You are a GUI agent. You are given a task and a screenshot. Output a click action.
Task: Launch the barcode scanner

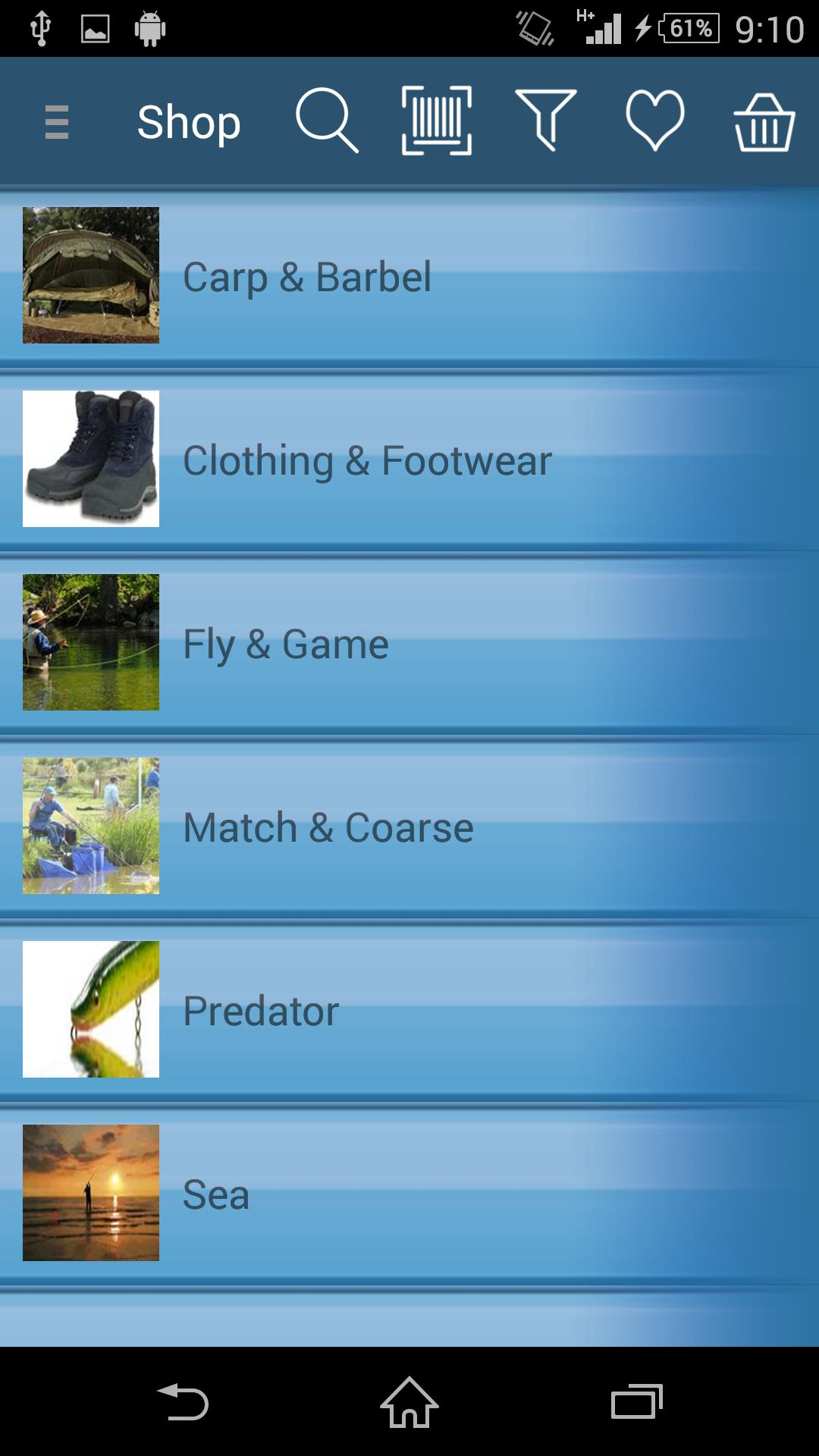coord(436,121)
